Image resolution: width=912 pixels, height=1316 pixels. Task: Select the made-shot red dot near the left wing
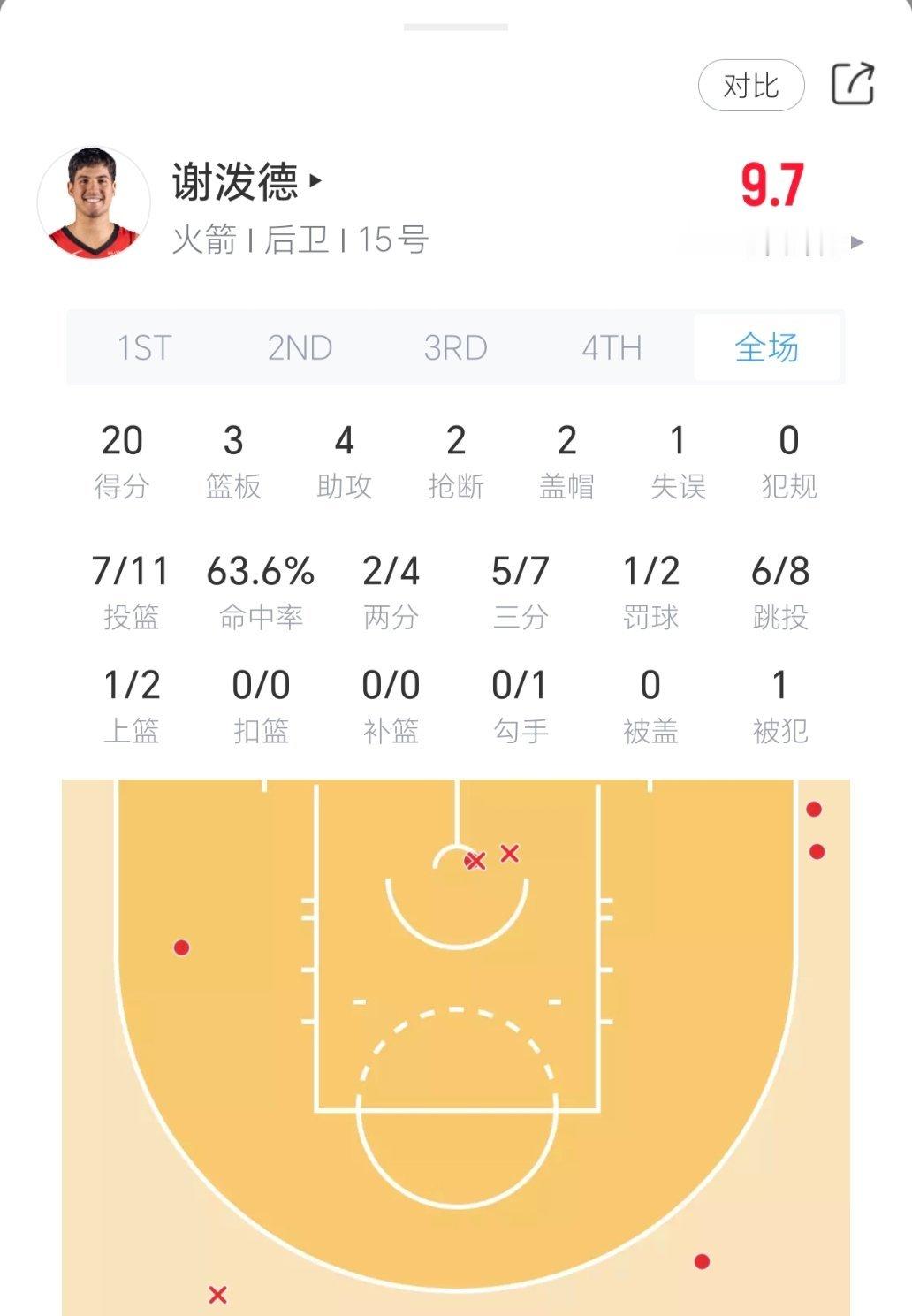pyautogui.click(x=181, y=947)
